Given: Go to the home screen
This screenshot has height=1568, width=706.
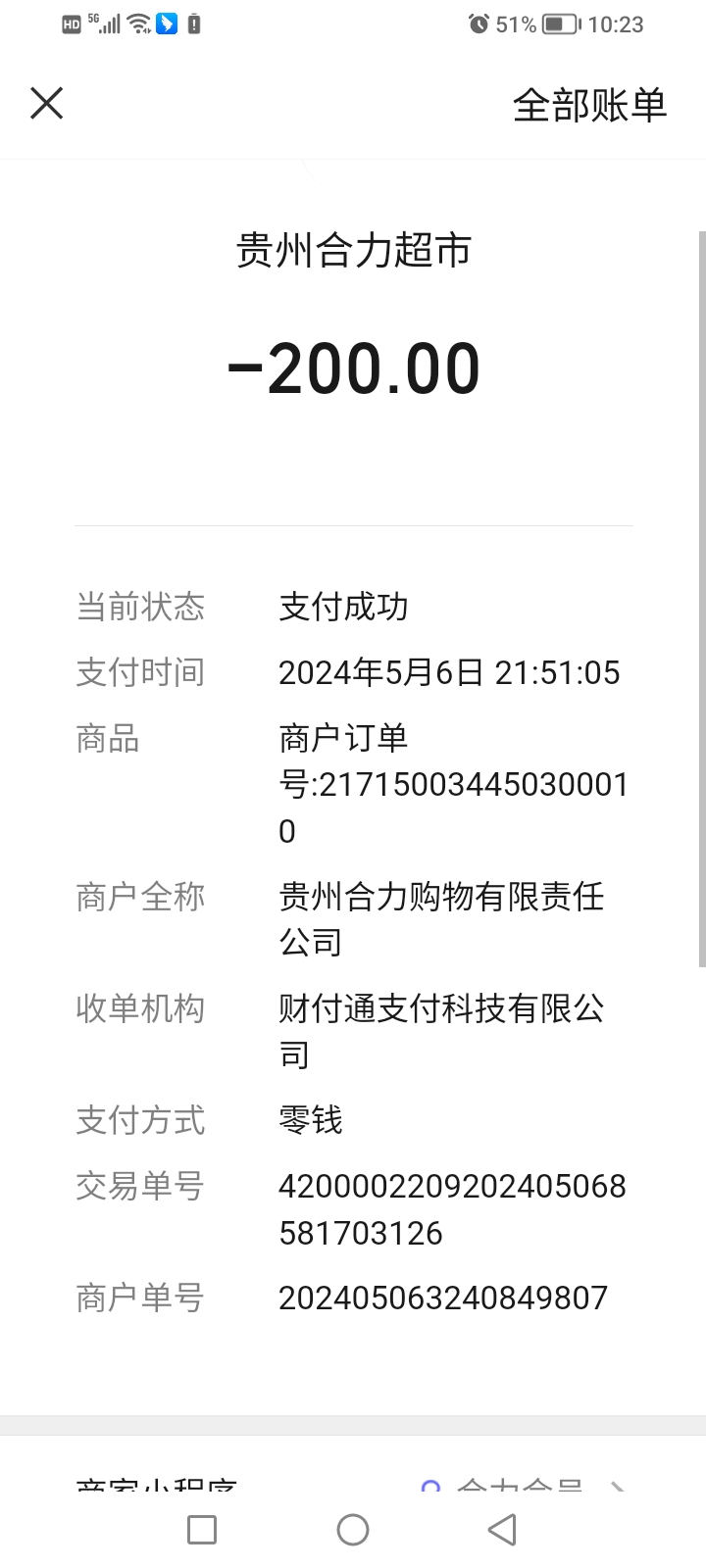Looking at the screenshot, I should (x=353, y=1530).
